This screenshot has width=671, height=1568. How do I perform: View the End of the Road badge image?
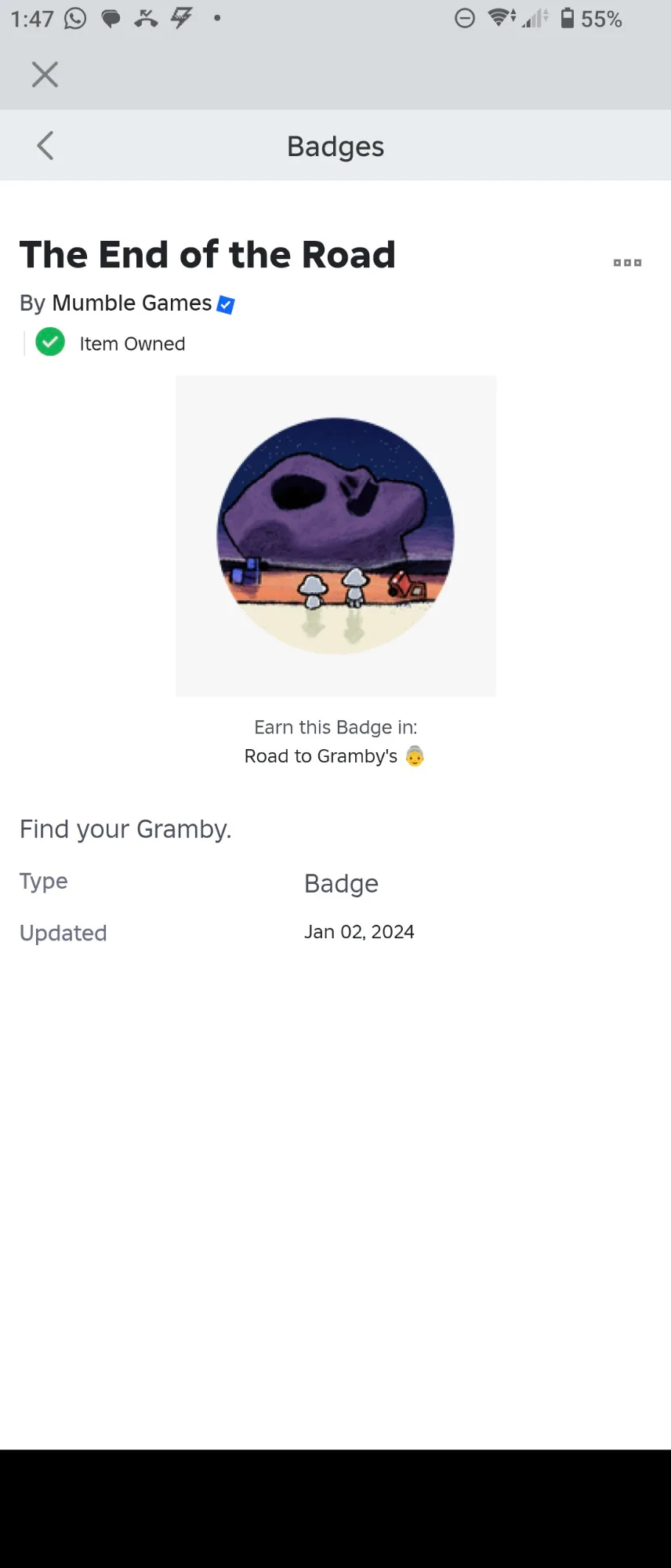click(x=335, y=536)
